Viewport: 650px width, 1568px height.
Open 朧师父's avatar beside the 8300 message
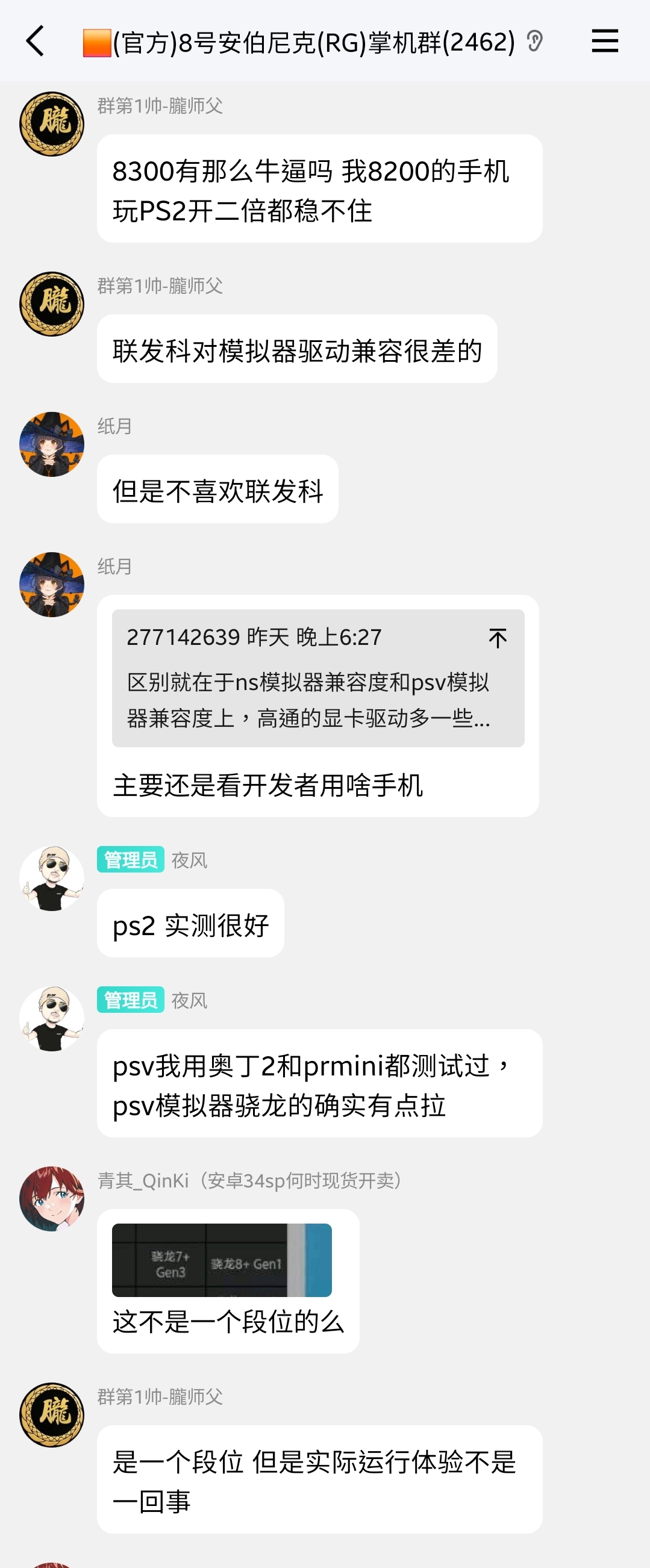click(52, 124)
